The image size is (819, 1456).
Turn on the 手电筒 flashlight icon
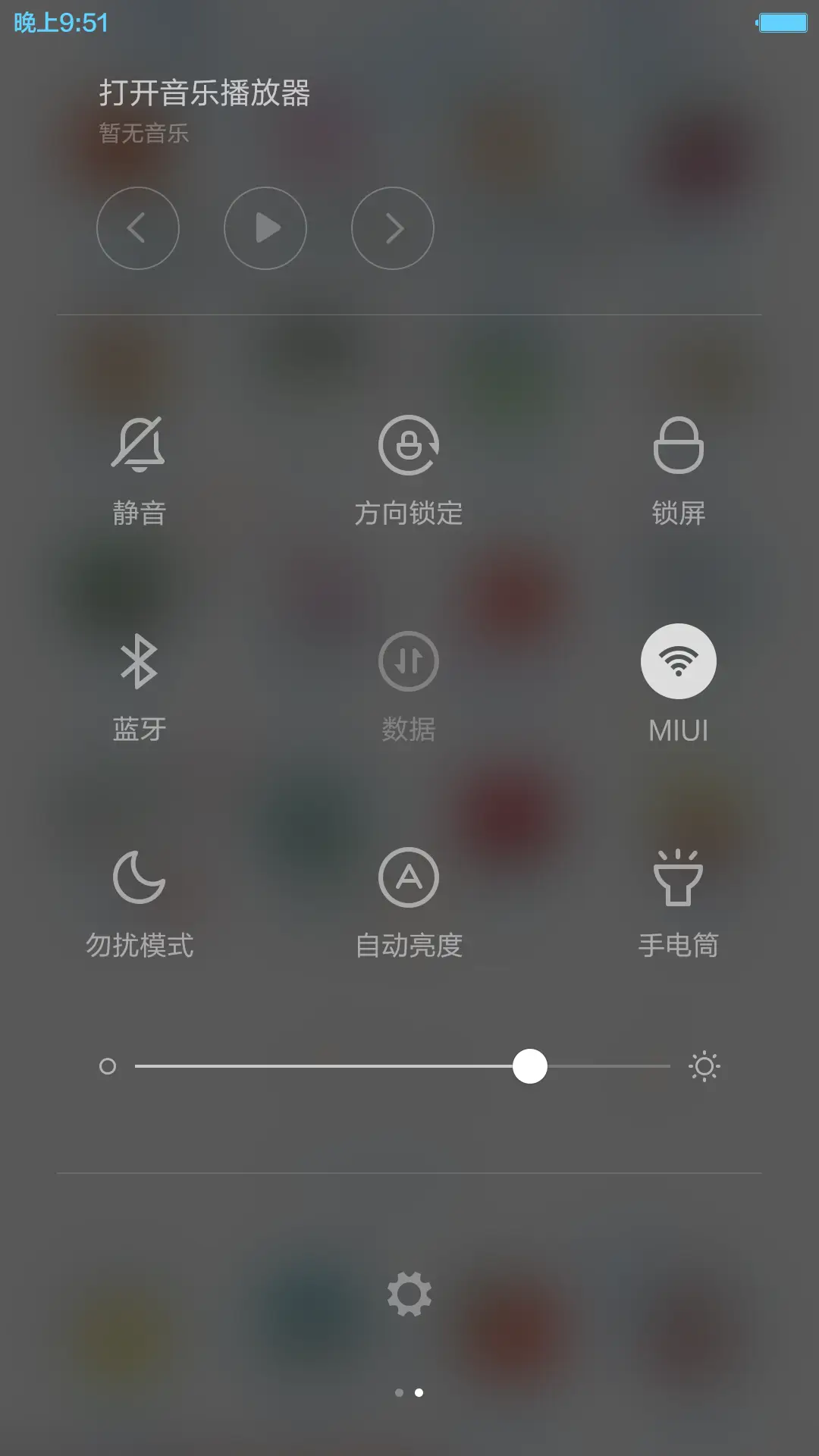[679, 877]
